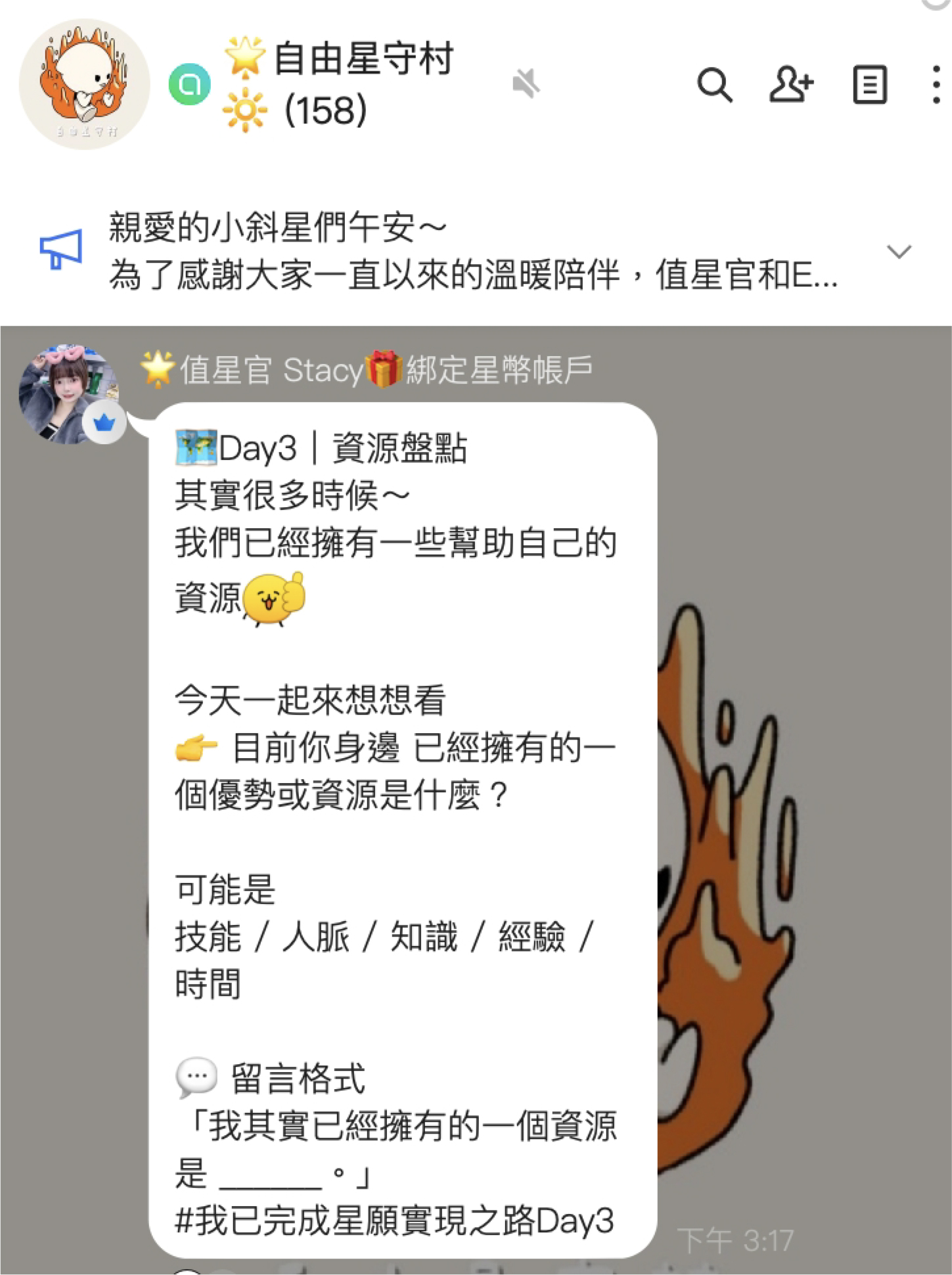This screenshot has height=1275, width=952.
Task: Expand the pinned announcement chevron
Action: pos(898,252)
